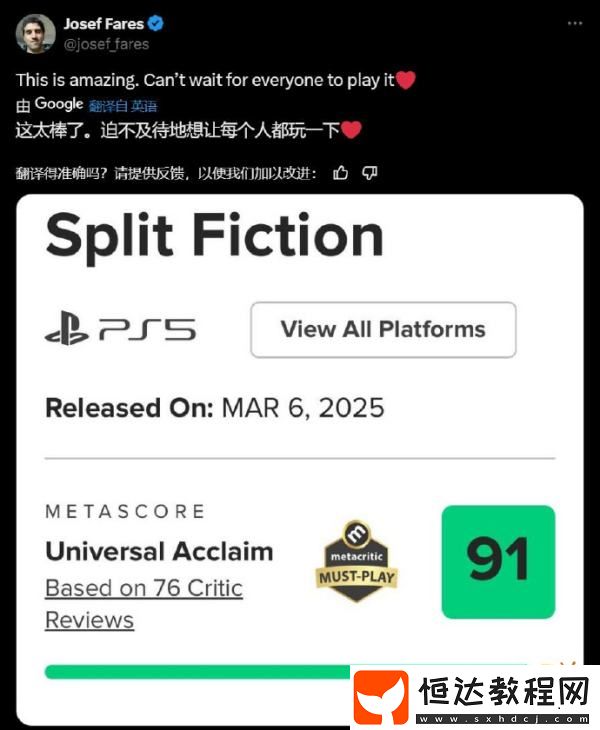
Task: Open Josef Fares' profile avatar
Action: point(34,33)
